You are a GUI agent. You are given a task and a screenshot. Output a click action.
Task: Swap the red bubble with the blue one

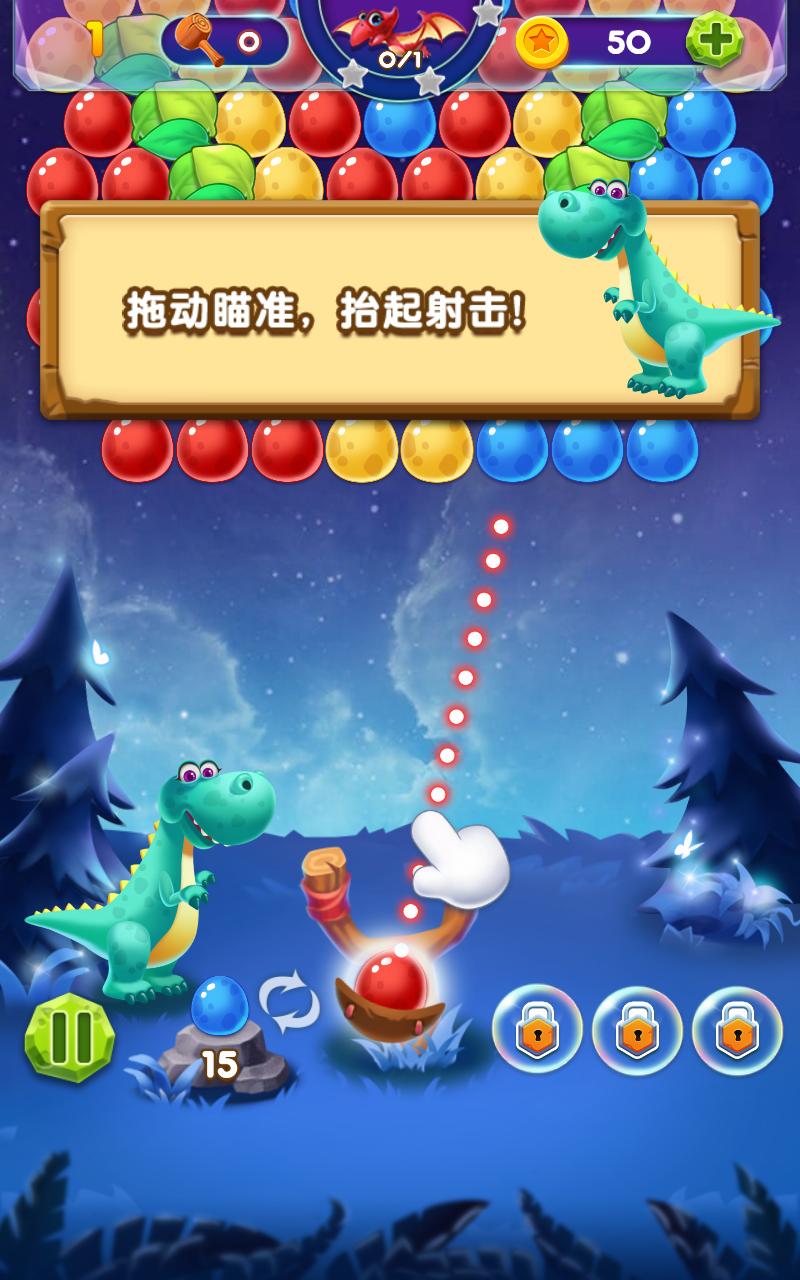pos(289,1002)
